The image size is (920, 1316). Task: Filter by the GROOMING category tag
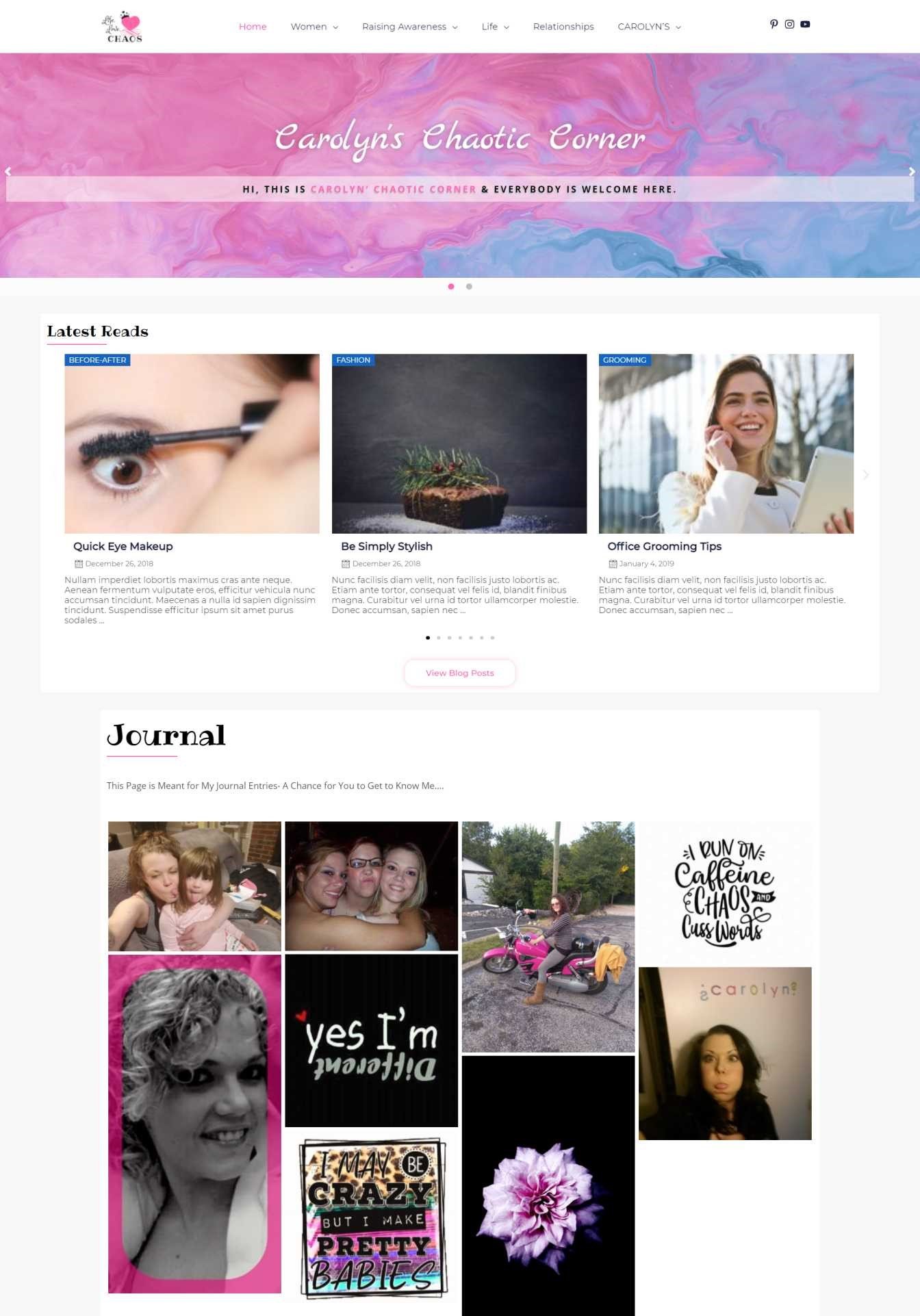[x=624, y=360]
